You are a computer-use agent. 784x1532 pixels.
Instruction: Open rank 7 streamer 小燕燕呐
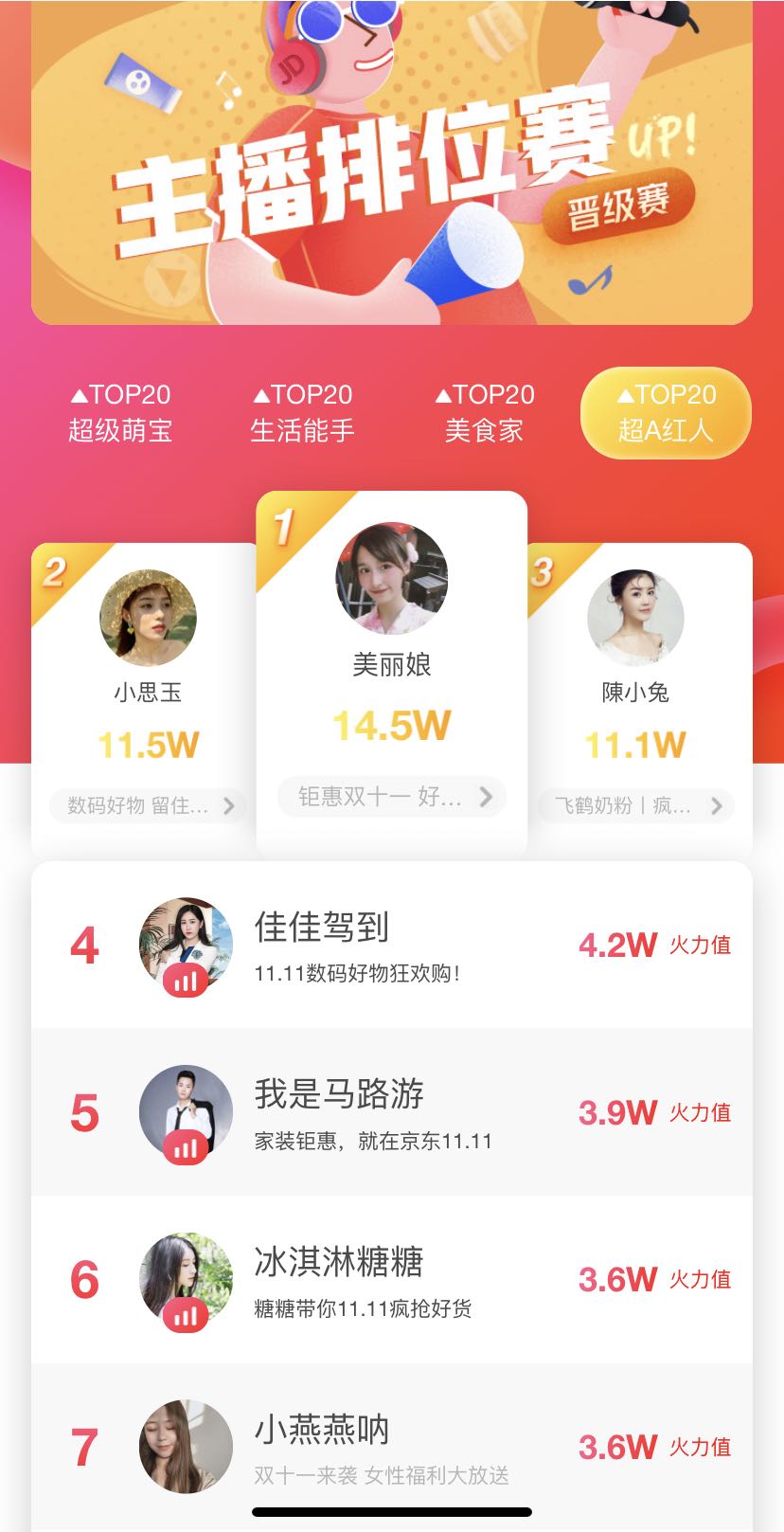(x=392, y=1447)
